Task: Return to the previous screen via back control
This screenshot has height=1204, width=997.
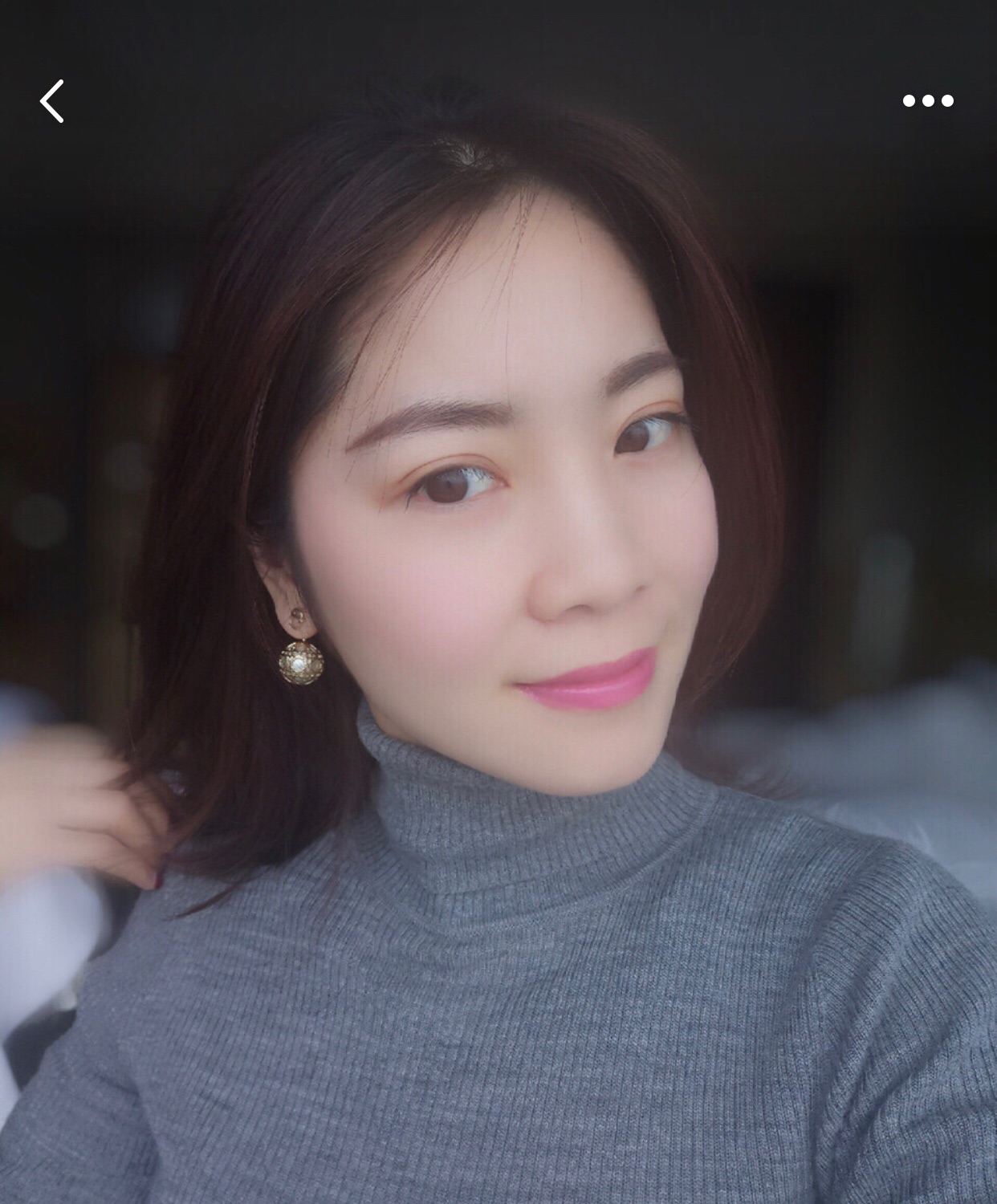Action: [x=51, y=101]
